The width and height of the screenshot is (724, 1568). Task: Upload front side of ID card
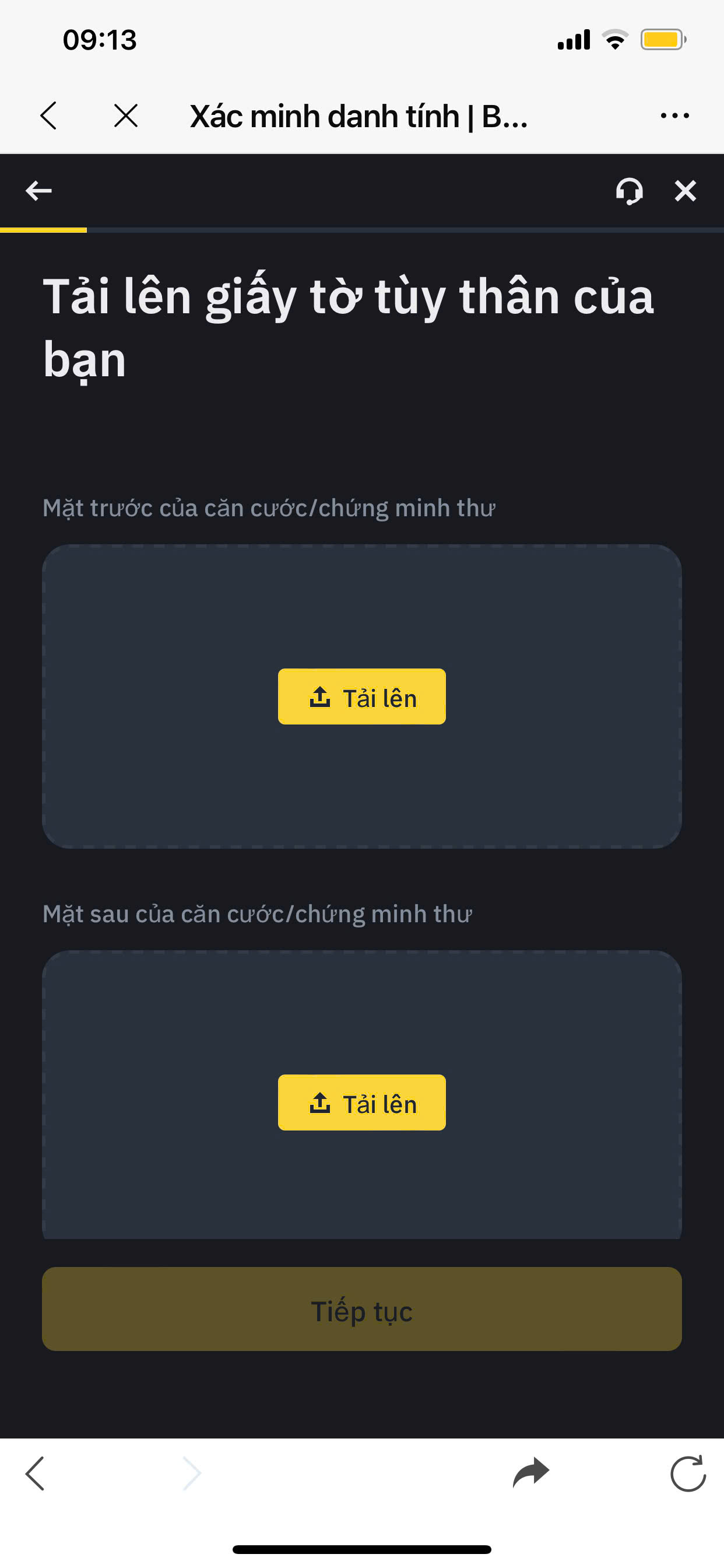361,696
